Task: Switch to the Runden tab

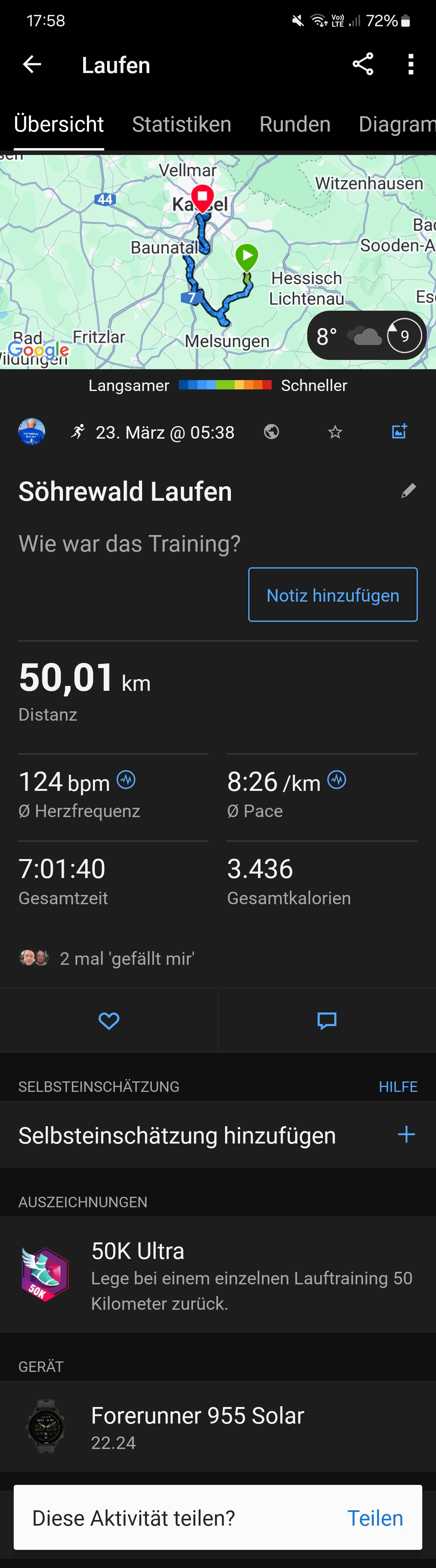Action: click(x=295, y=125)
